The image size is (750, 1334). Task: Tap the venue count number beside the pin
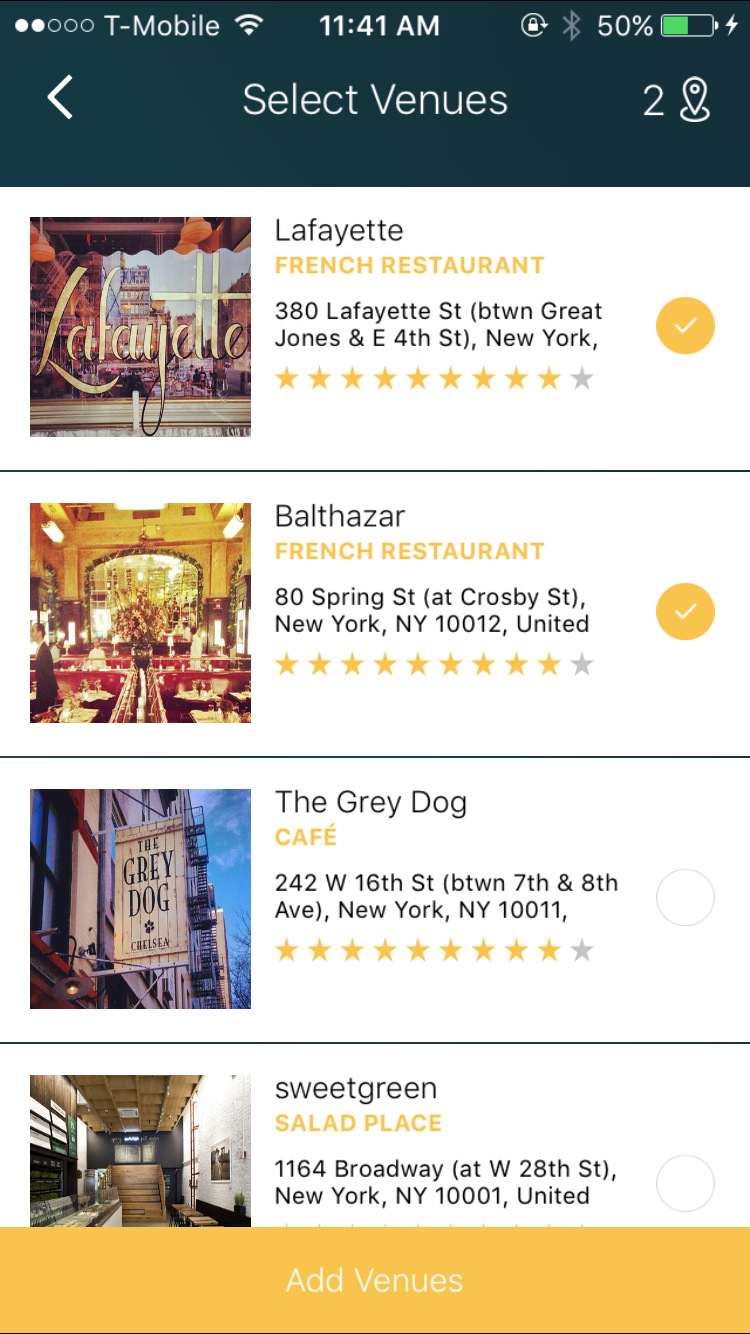[655, 98]
